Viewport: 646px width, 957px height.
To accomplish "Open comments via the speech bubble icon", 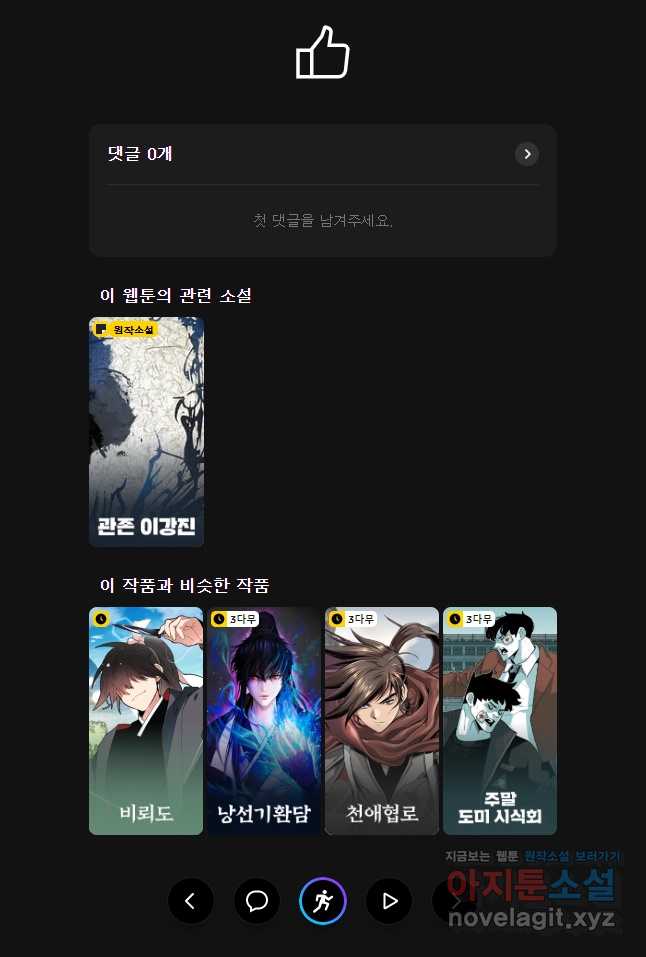I will pos(257,902).
